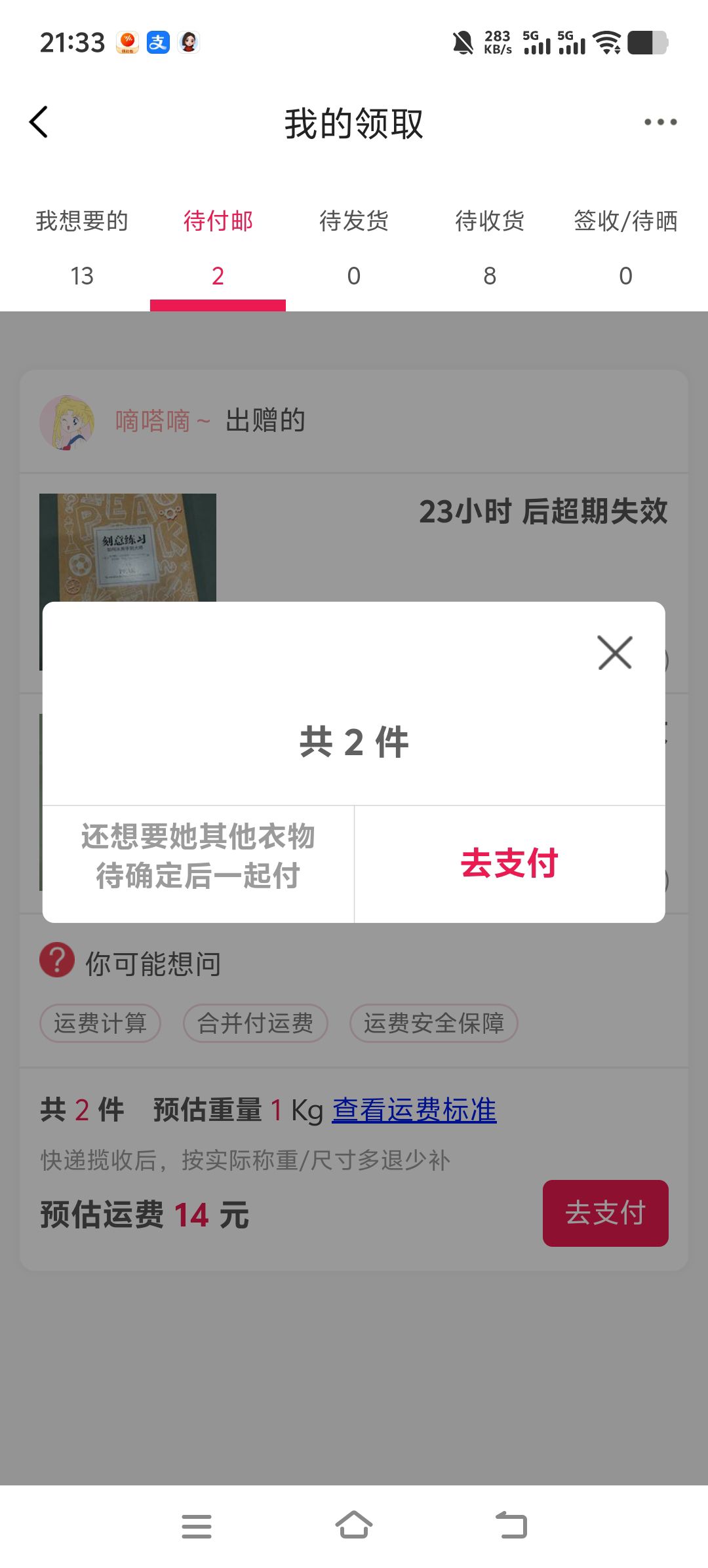The height and width of the screenshot is (1568, 708).
Task: Tap 去支付 in the dialog
Action: coord(509,863)
